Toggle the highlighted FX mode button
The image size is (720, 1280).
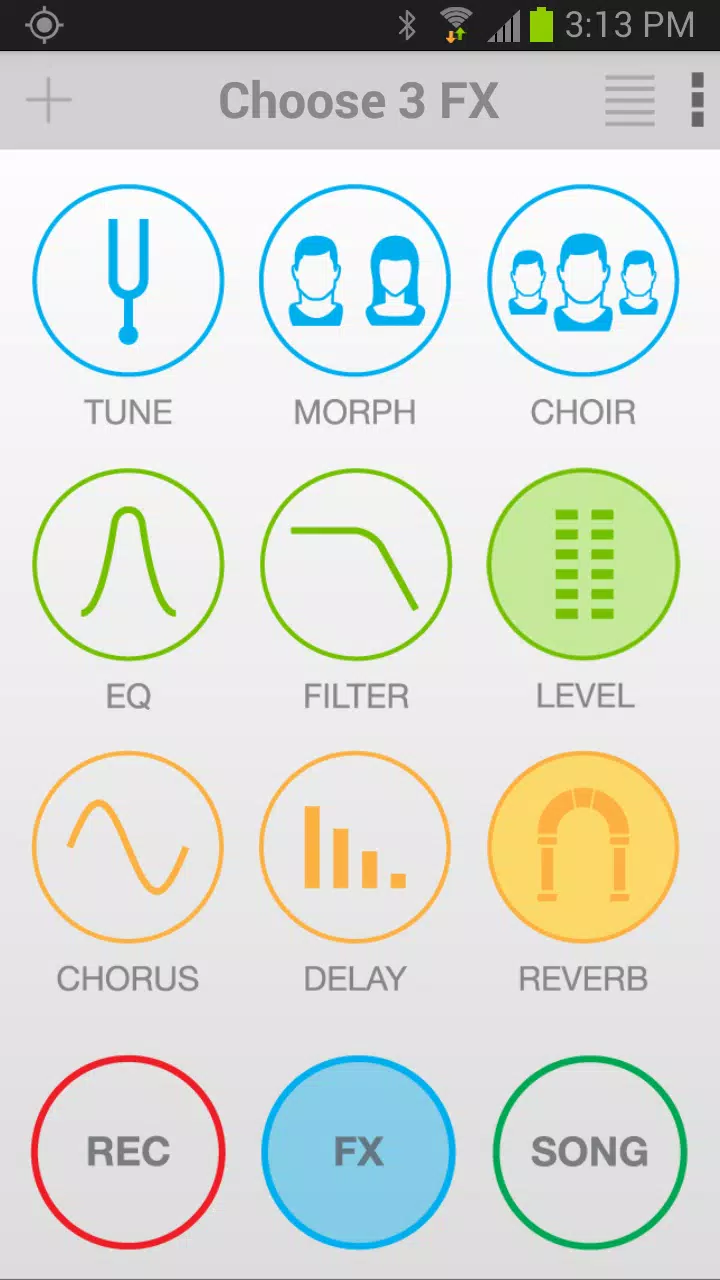(x=359, y=1151)
